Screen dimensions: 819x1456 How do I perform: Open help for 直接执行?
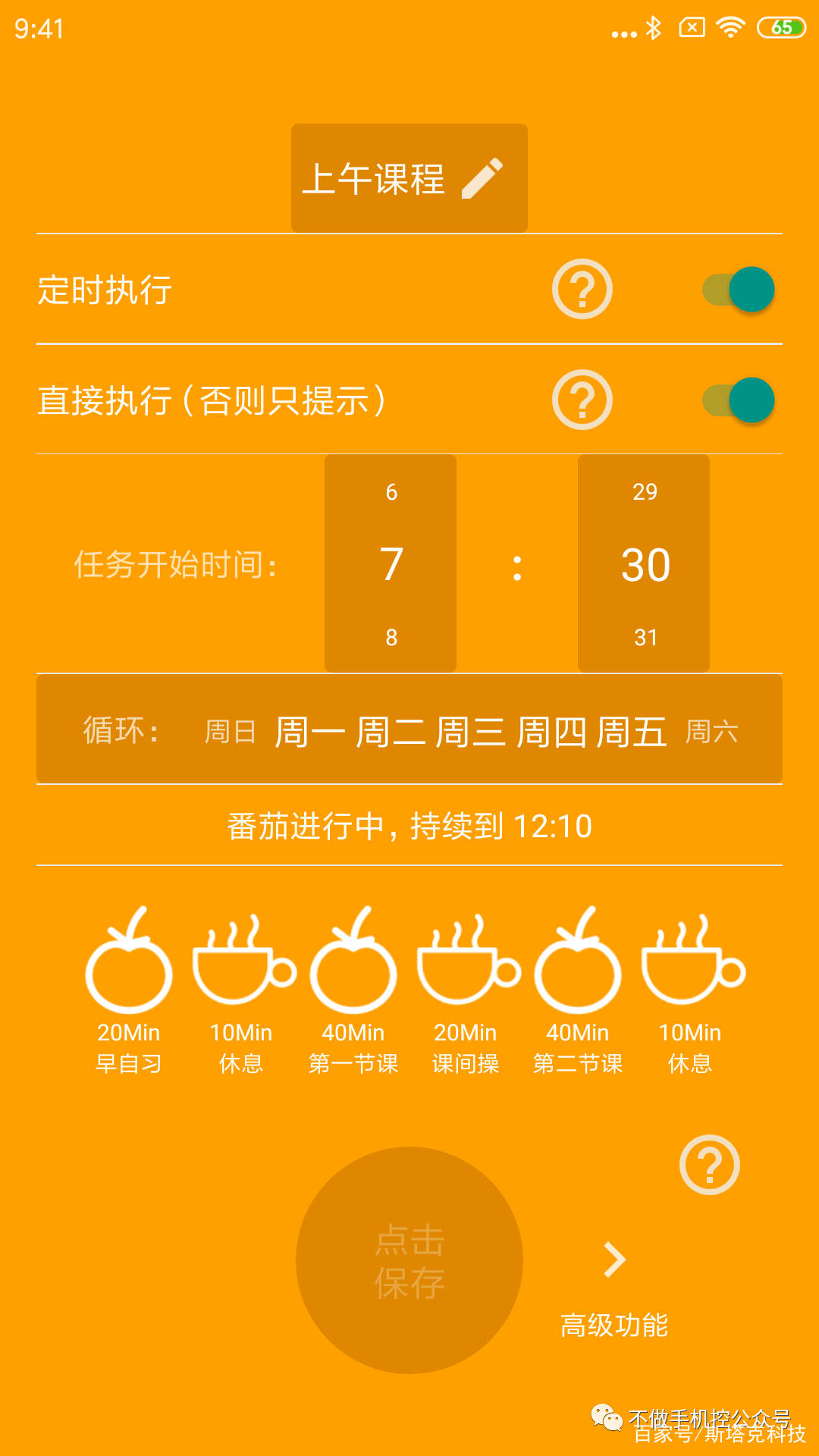(582, 400)
